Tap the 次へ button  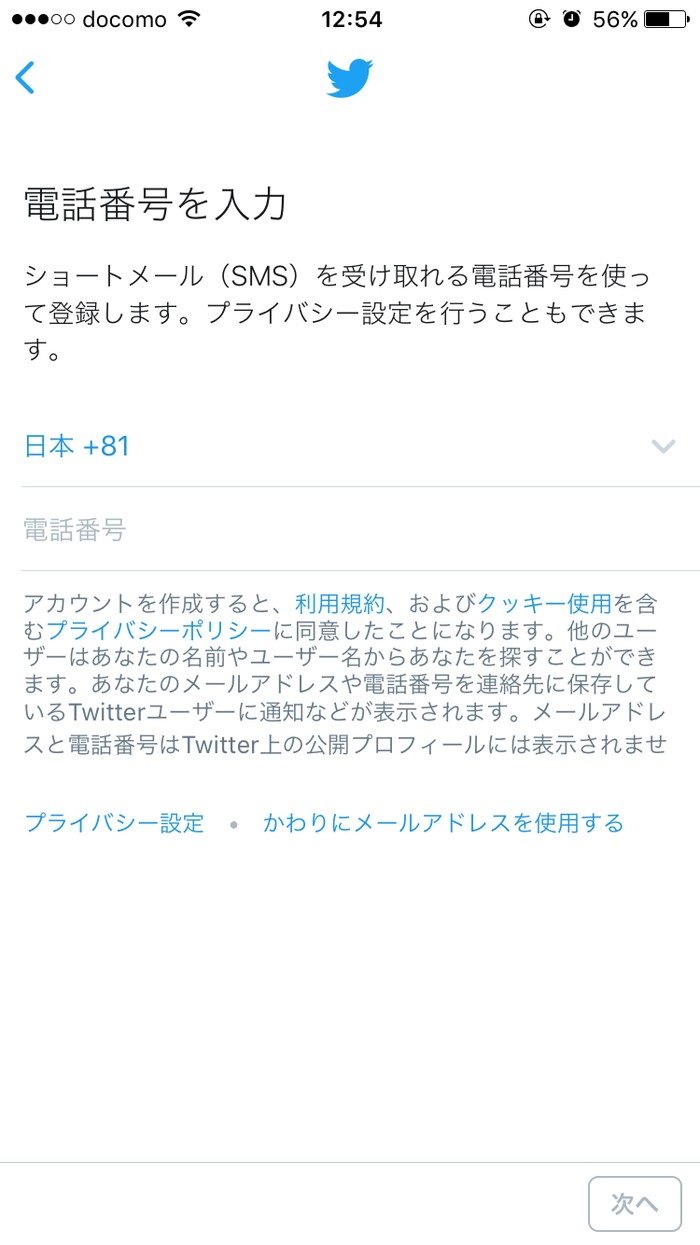635,1204
